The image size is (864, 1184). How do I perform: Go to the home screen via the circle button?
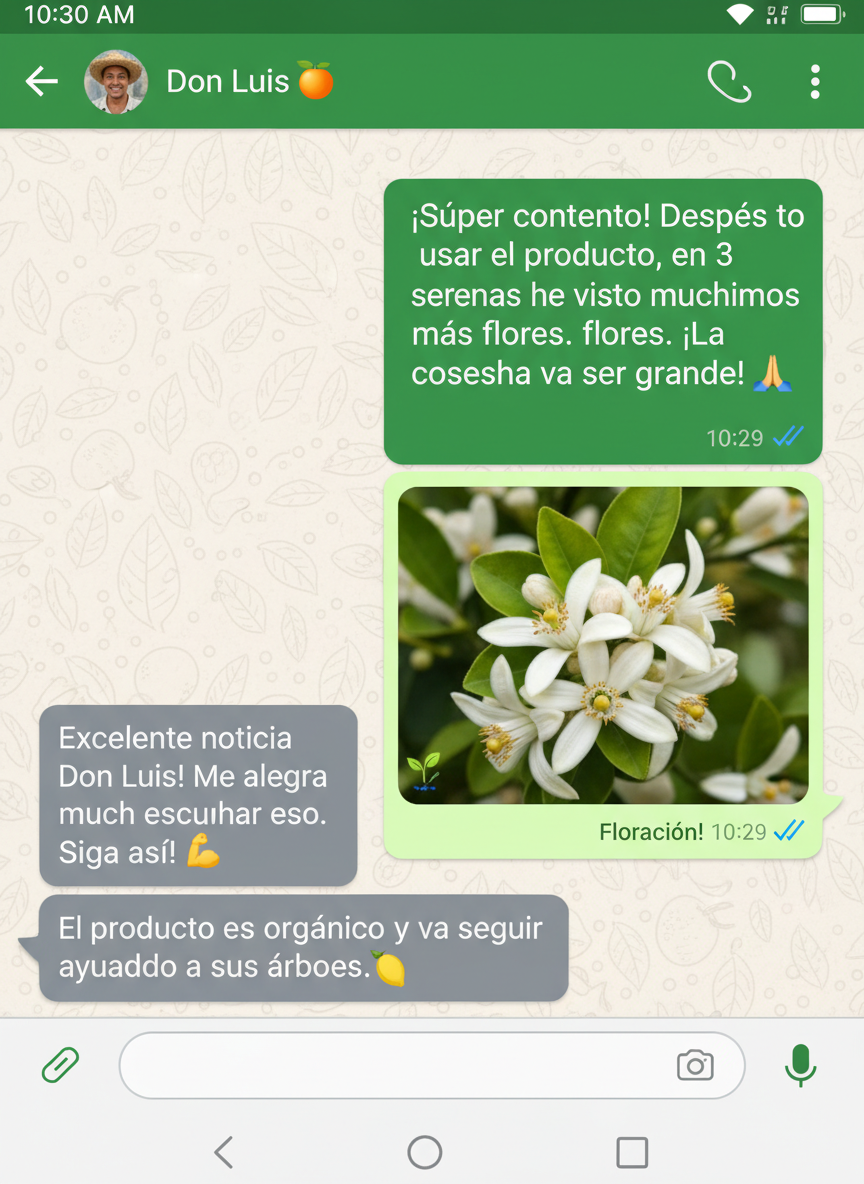click(x=424, y=1152)
